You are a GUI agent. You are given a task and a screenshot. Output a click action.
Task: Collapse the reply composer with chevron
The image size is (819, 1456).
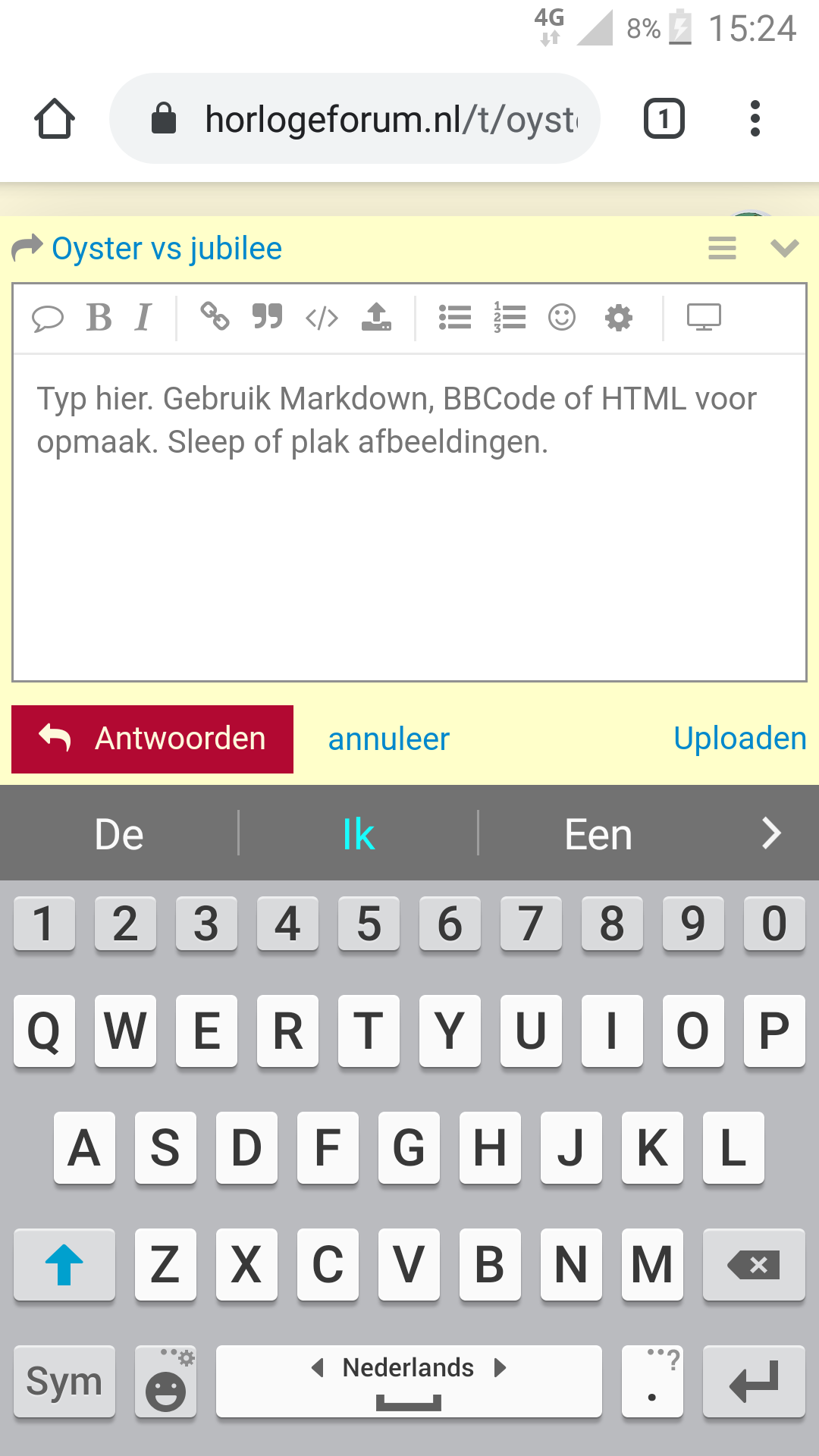785,248
